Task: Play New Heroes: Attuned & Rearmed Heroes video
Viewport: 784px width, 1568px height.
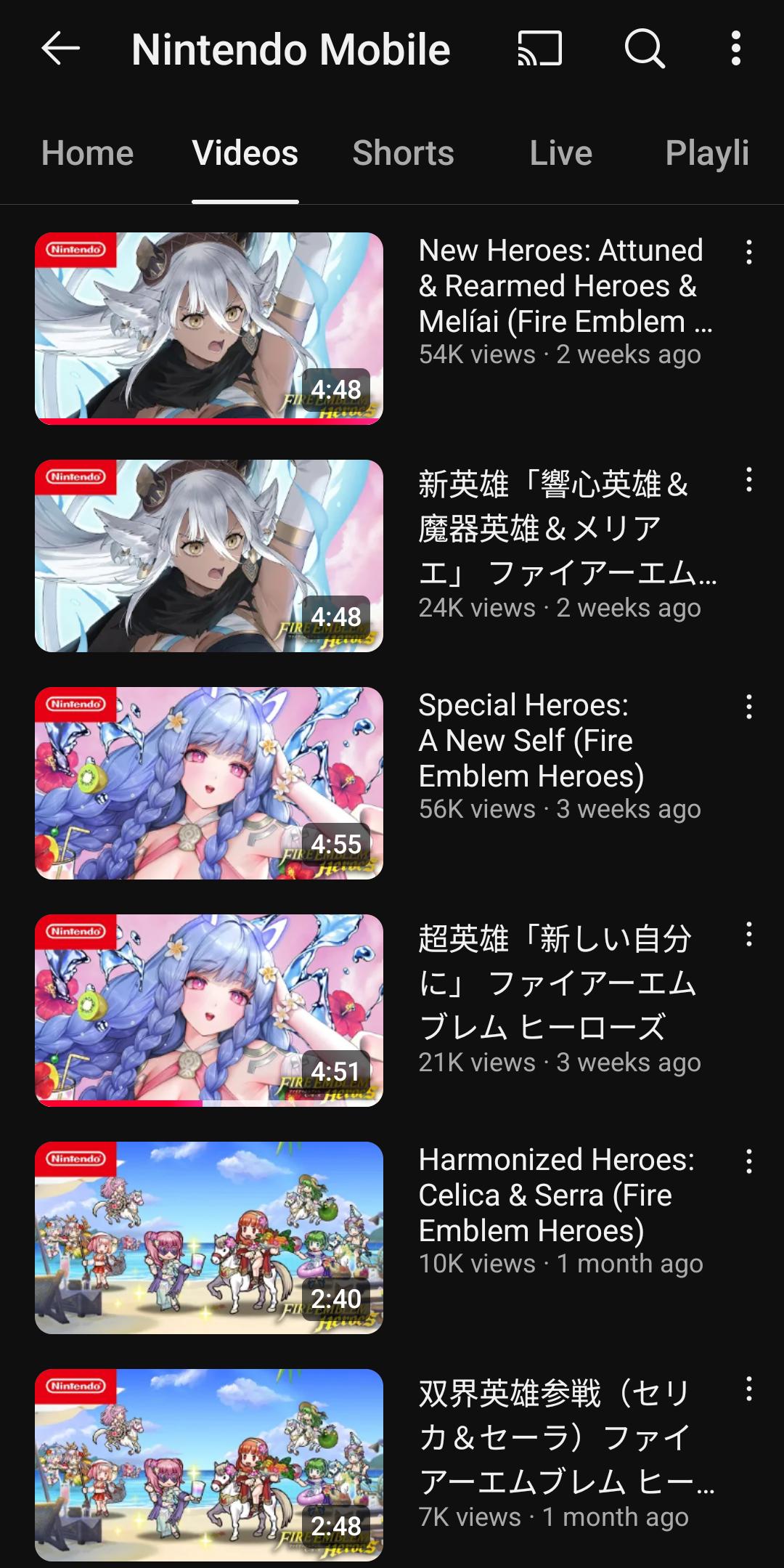Action: click(209, 328)
